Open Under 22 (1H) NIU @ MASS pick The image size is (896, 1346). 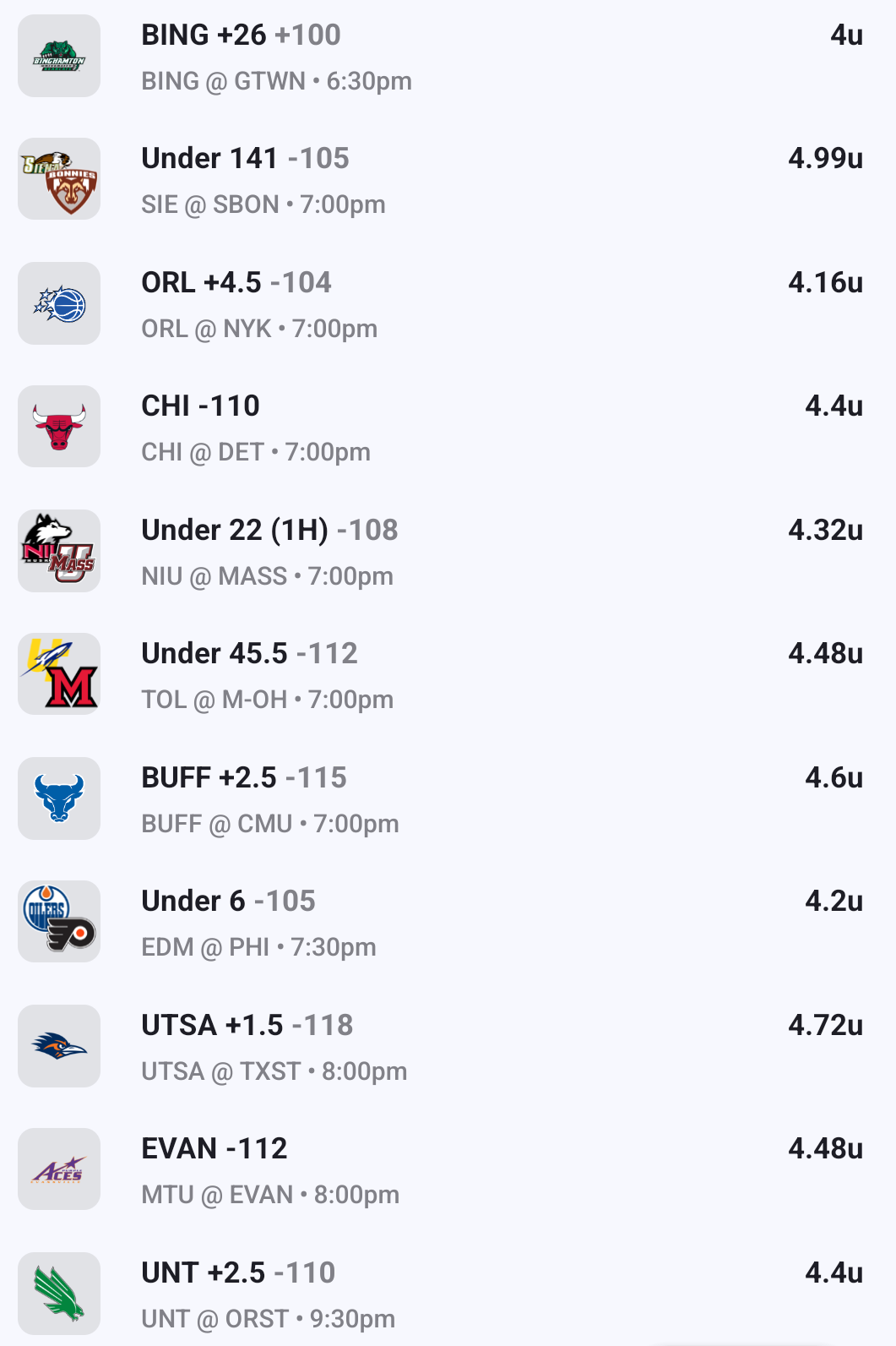click(448, 552)
